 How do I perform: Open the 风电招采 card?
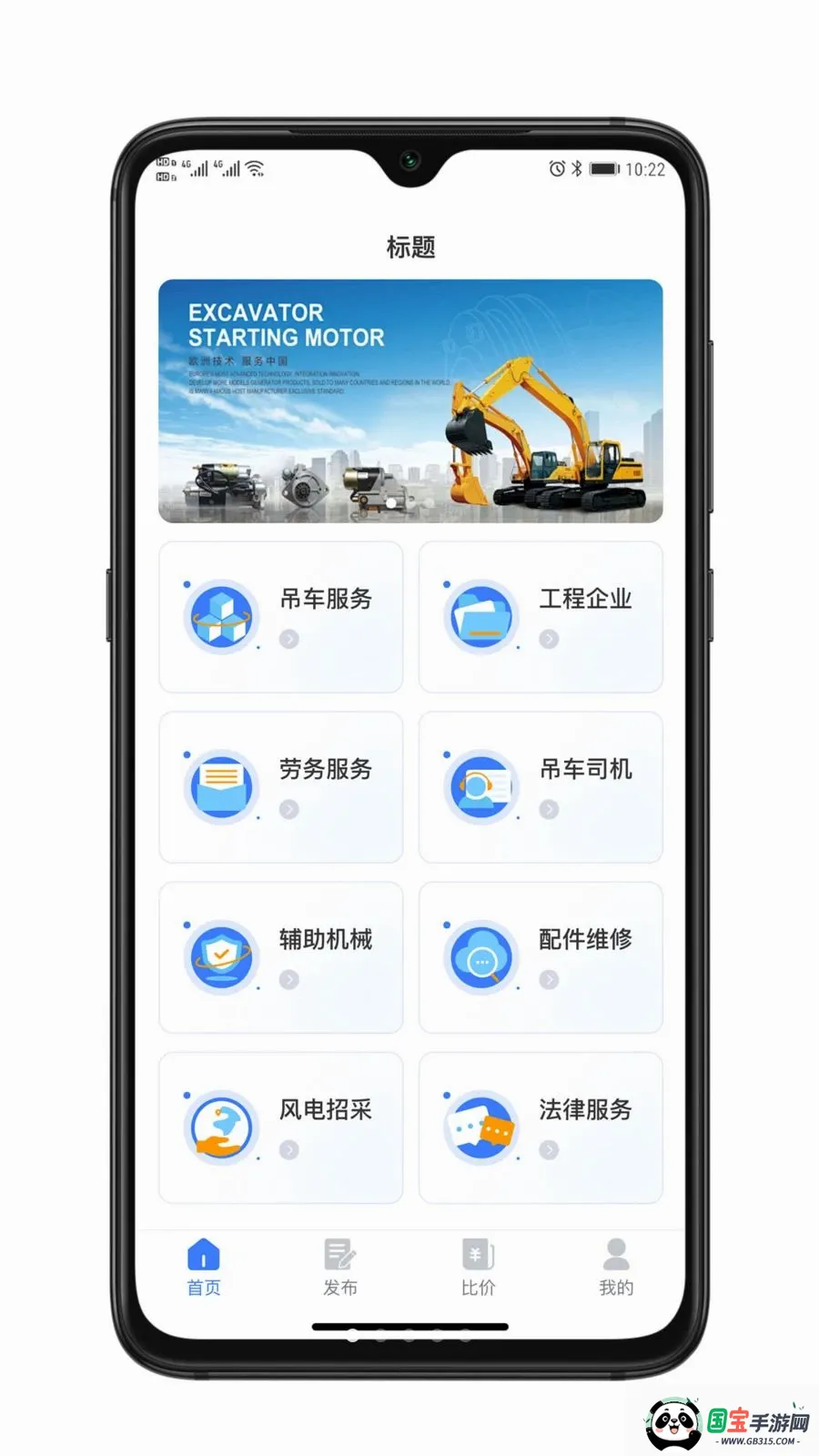click(281, 1127)
